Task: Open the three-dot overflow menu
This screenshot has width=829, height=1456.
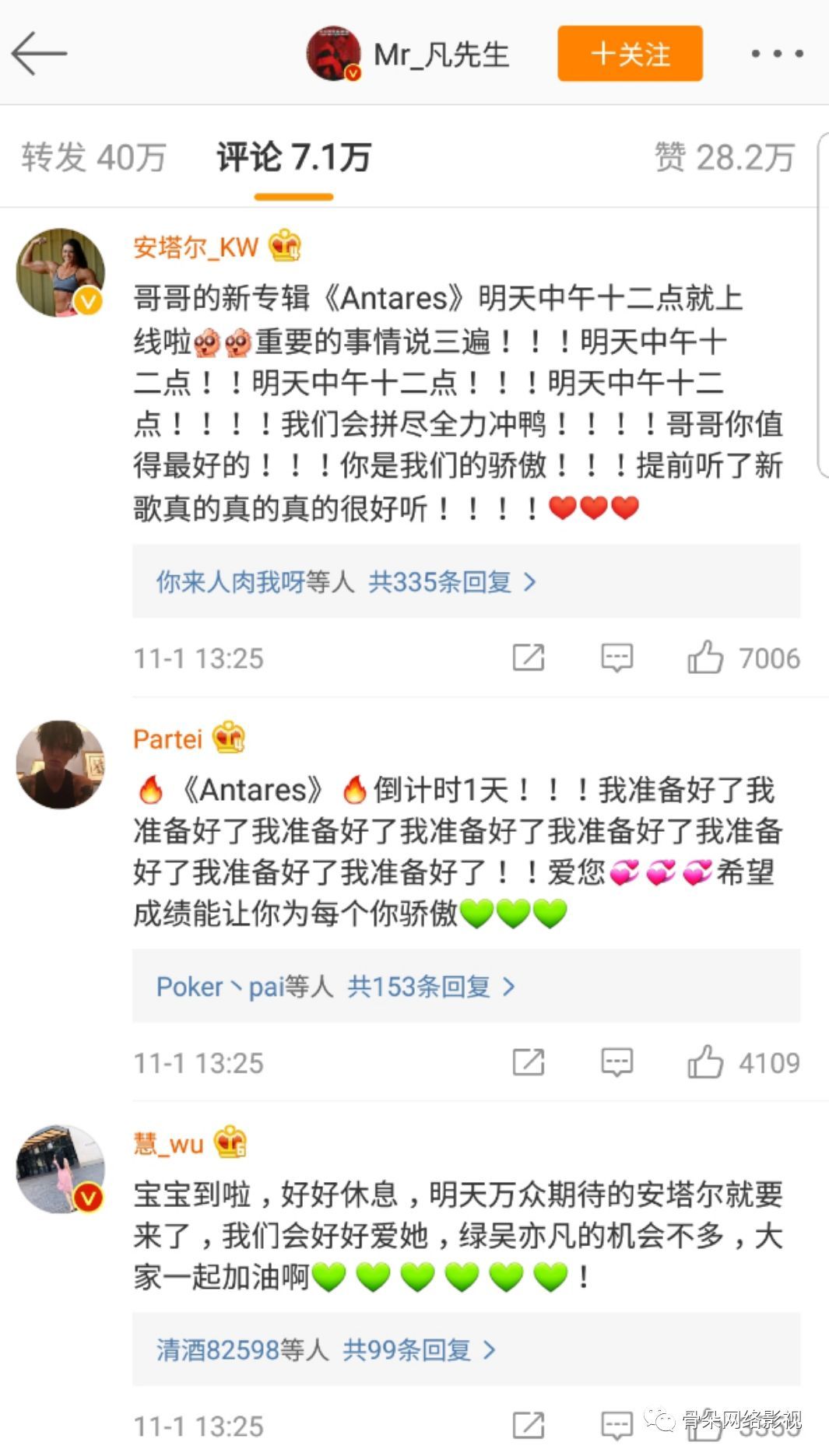Action: pos(777,54)
